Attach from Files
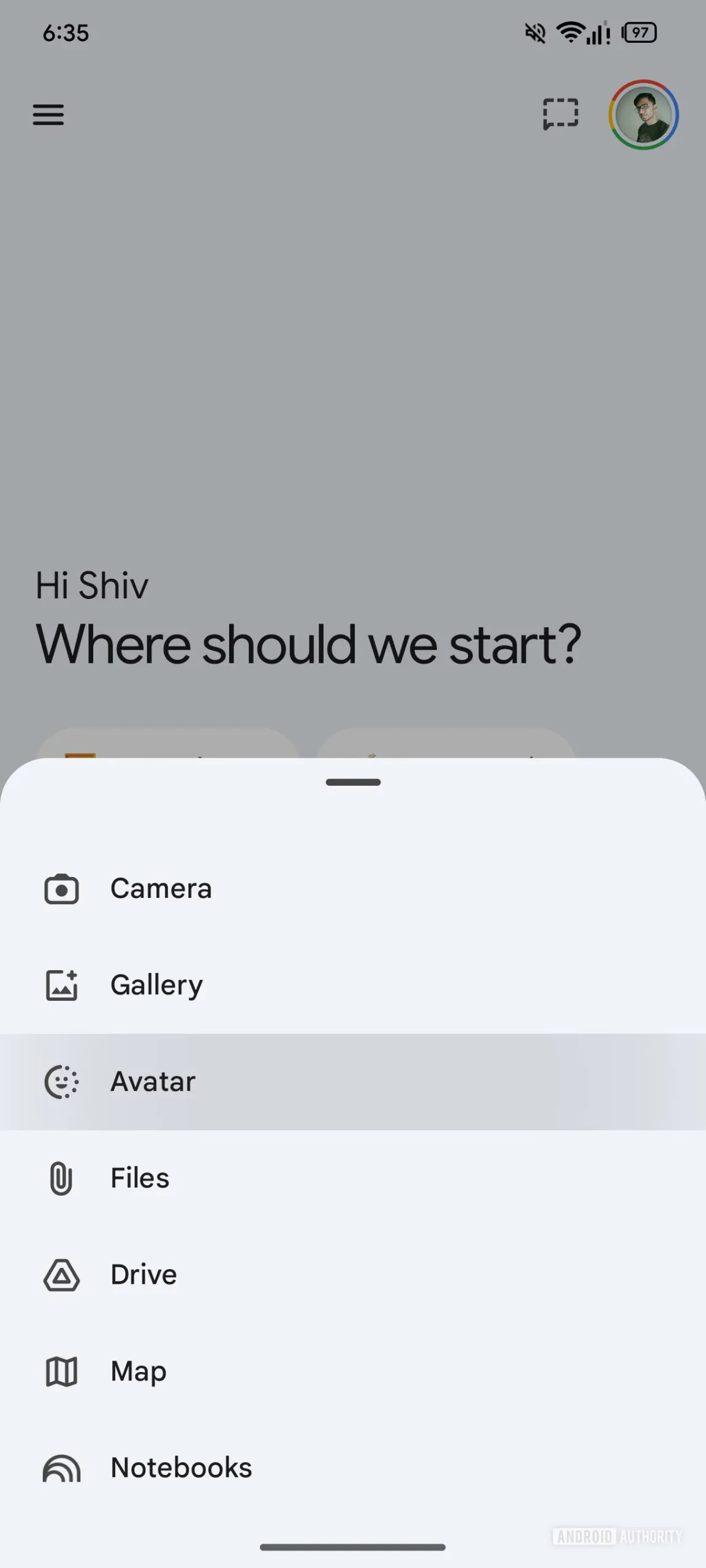 pyautogui.click(x=140, y=1178)
